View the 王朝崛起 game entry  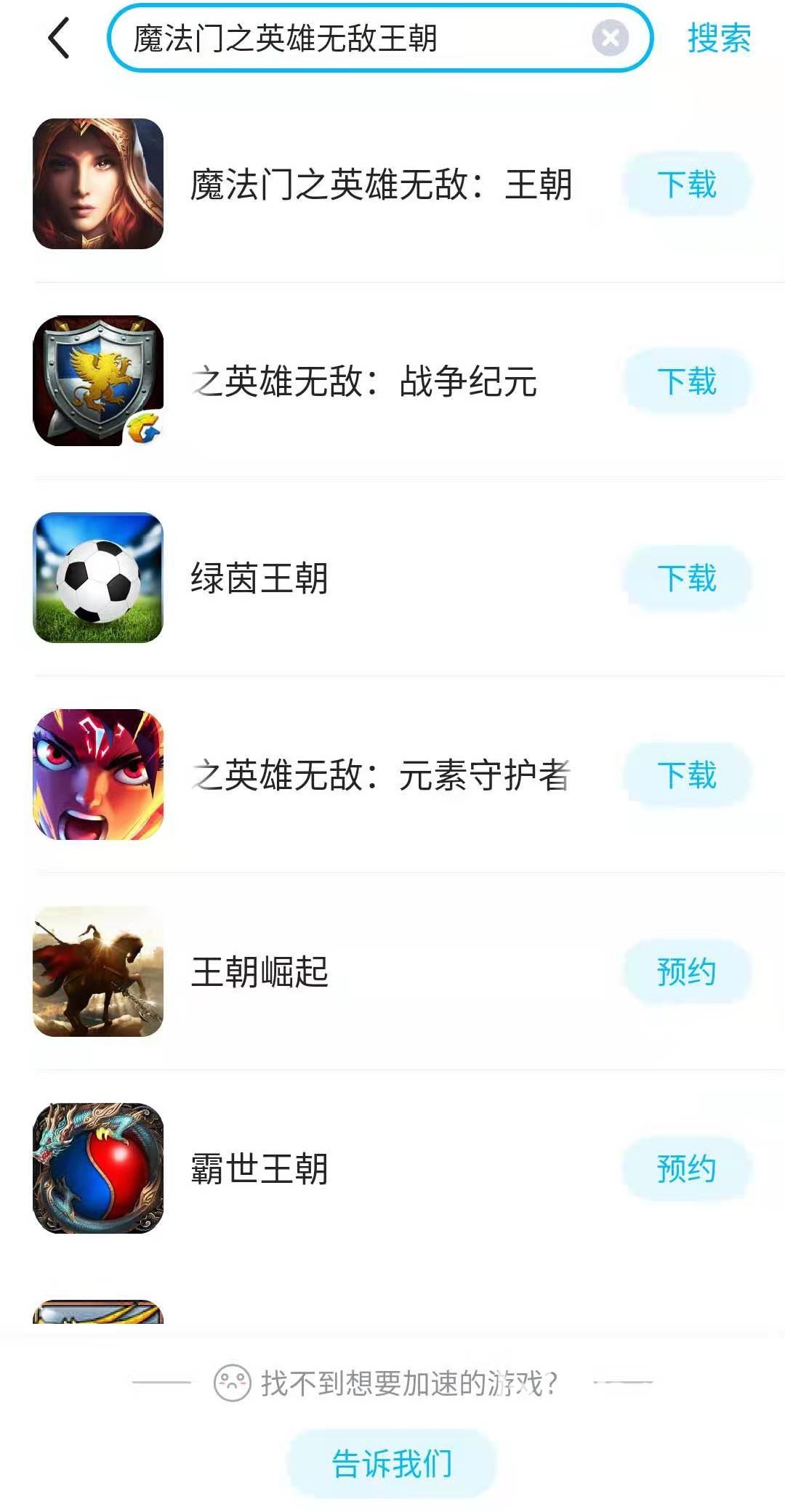click(x=259, y=972)
